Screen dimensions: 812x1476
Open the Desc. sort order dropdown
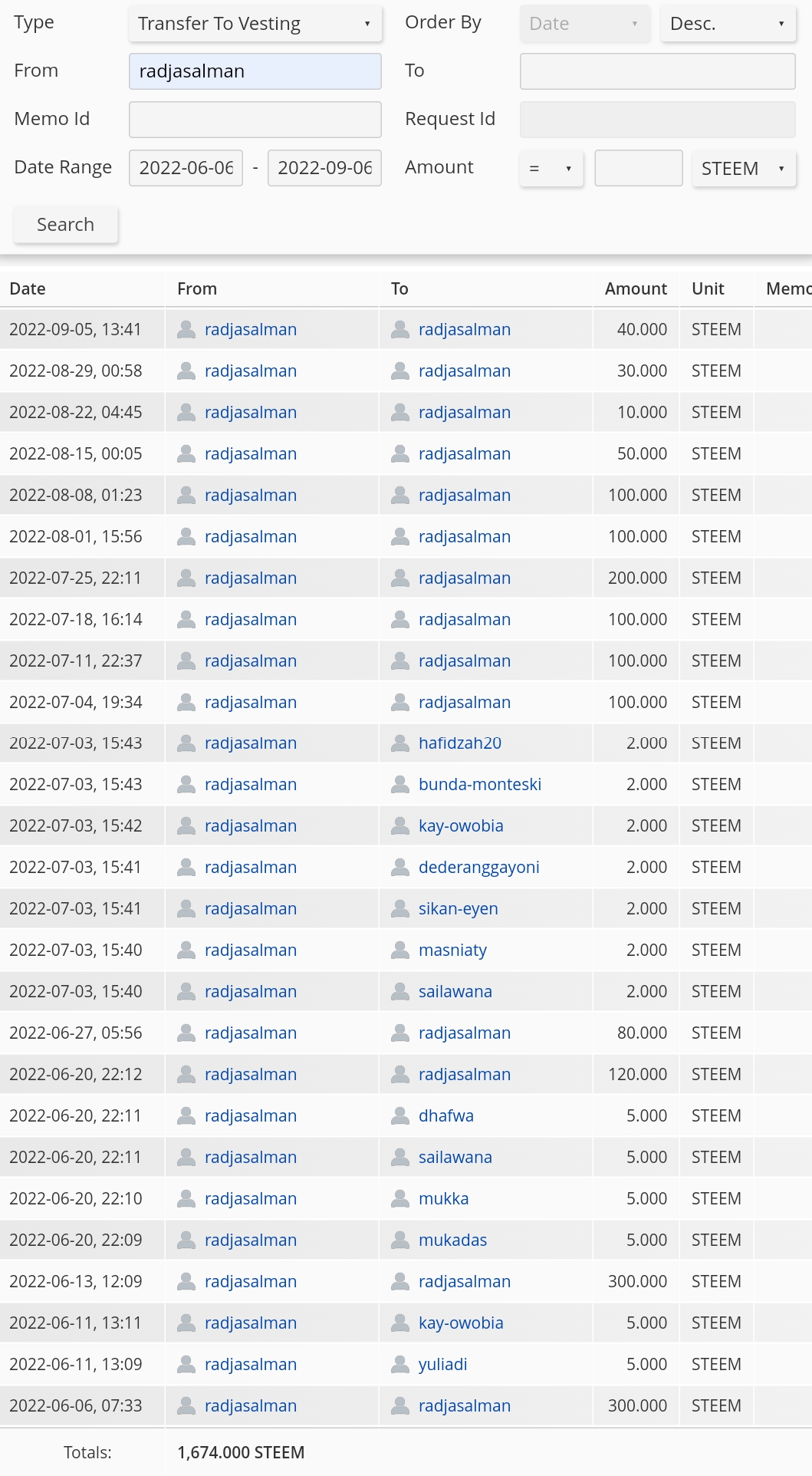pyautogui.click(x=727, y=24)
